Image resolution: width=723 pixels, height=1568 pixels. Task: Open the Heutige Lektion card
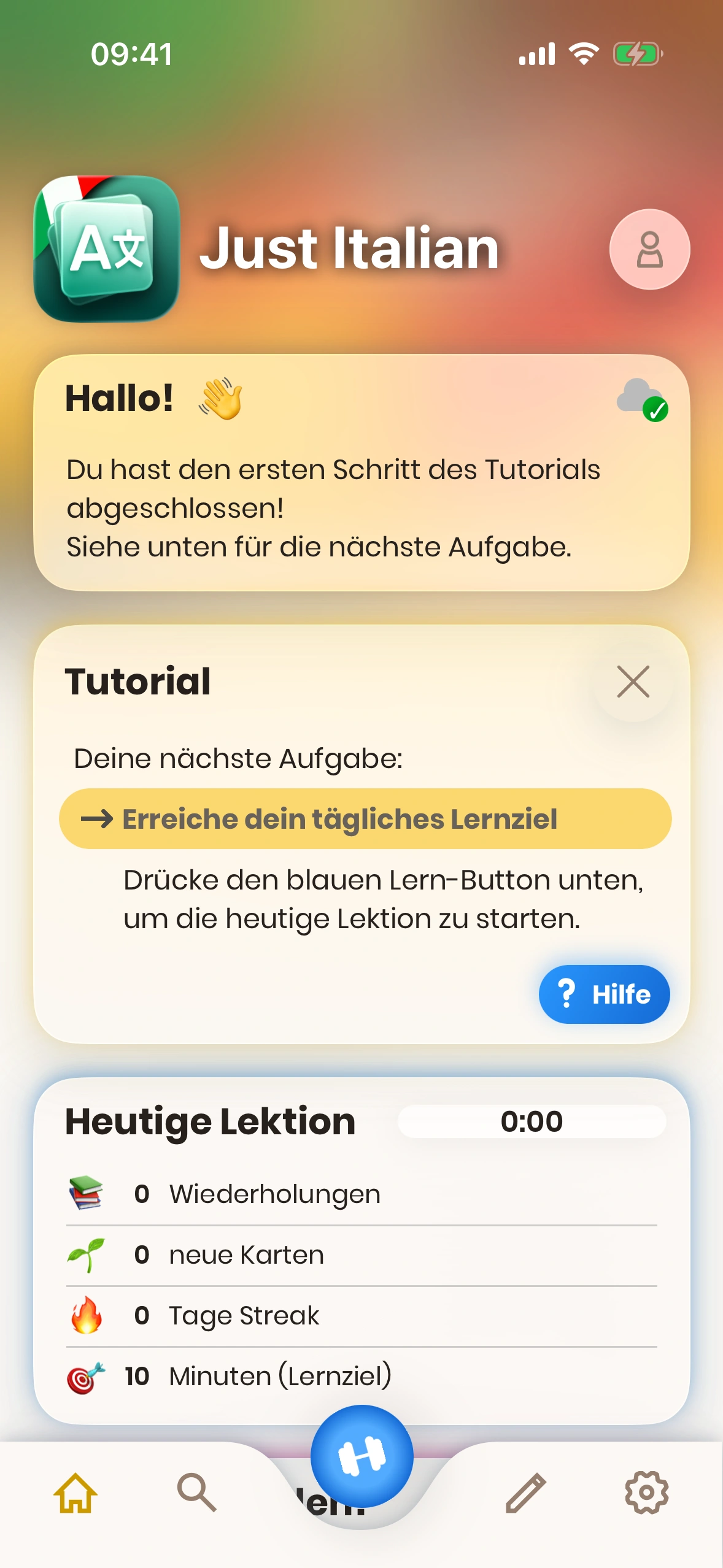tap(361, 1251)
